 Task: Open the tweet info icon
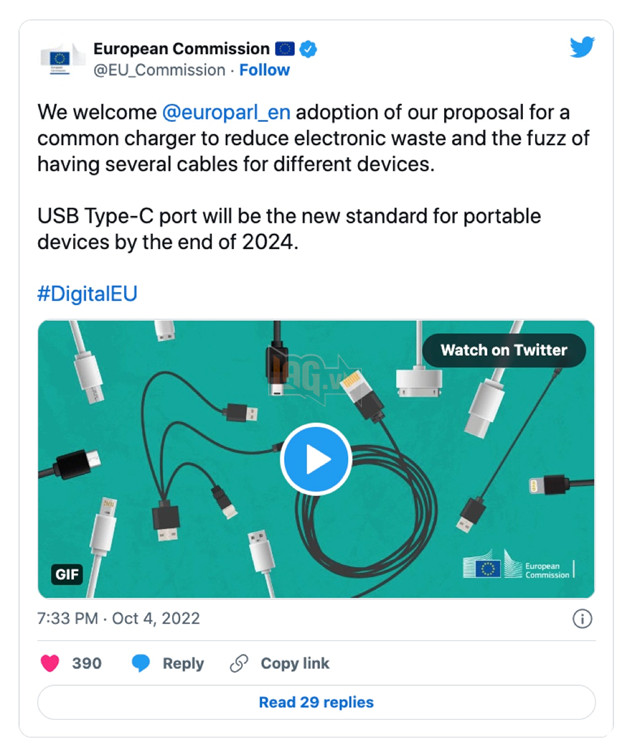(x=582, y=619)
